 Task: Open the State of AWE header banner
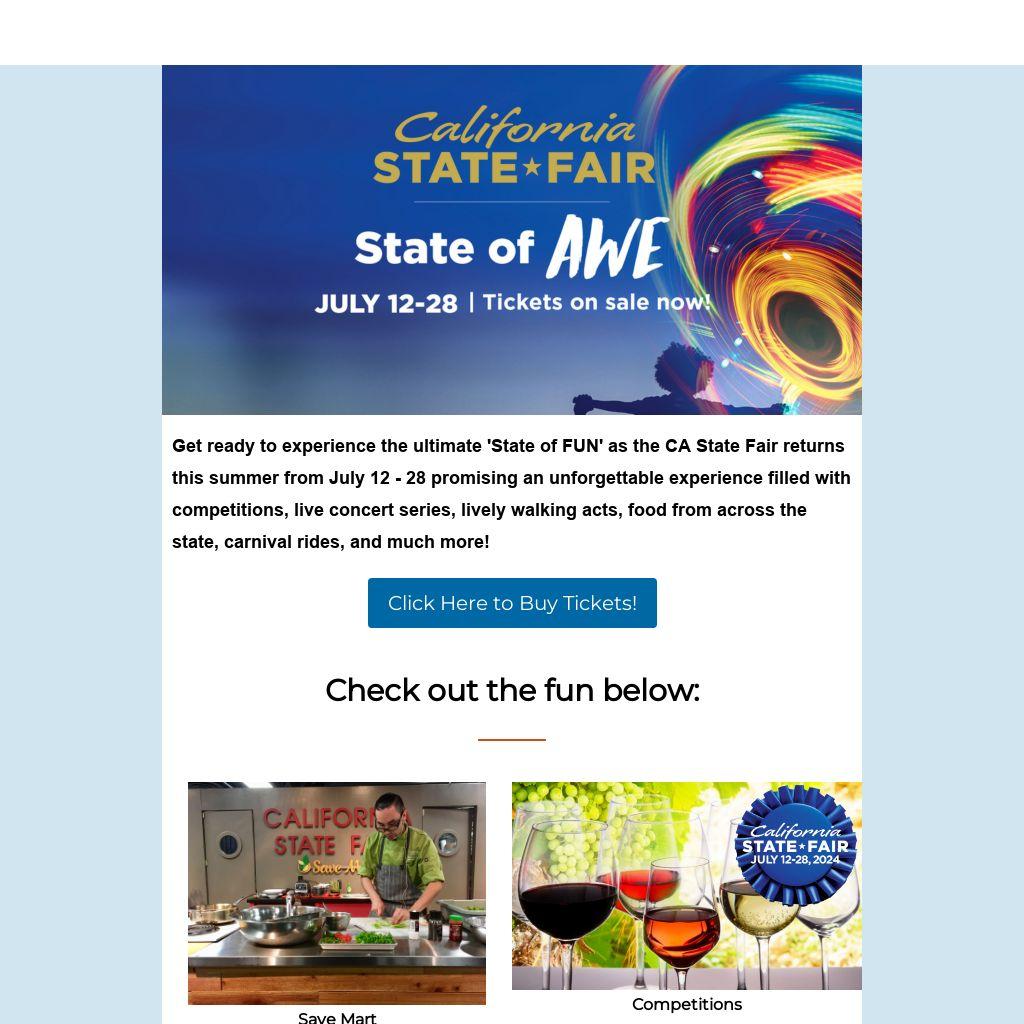[512, 240]
